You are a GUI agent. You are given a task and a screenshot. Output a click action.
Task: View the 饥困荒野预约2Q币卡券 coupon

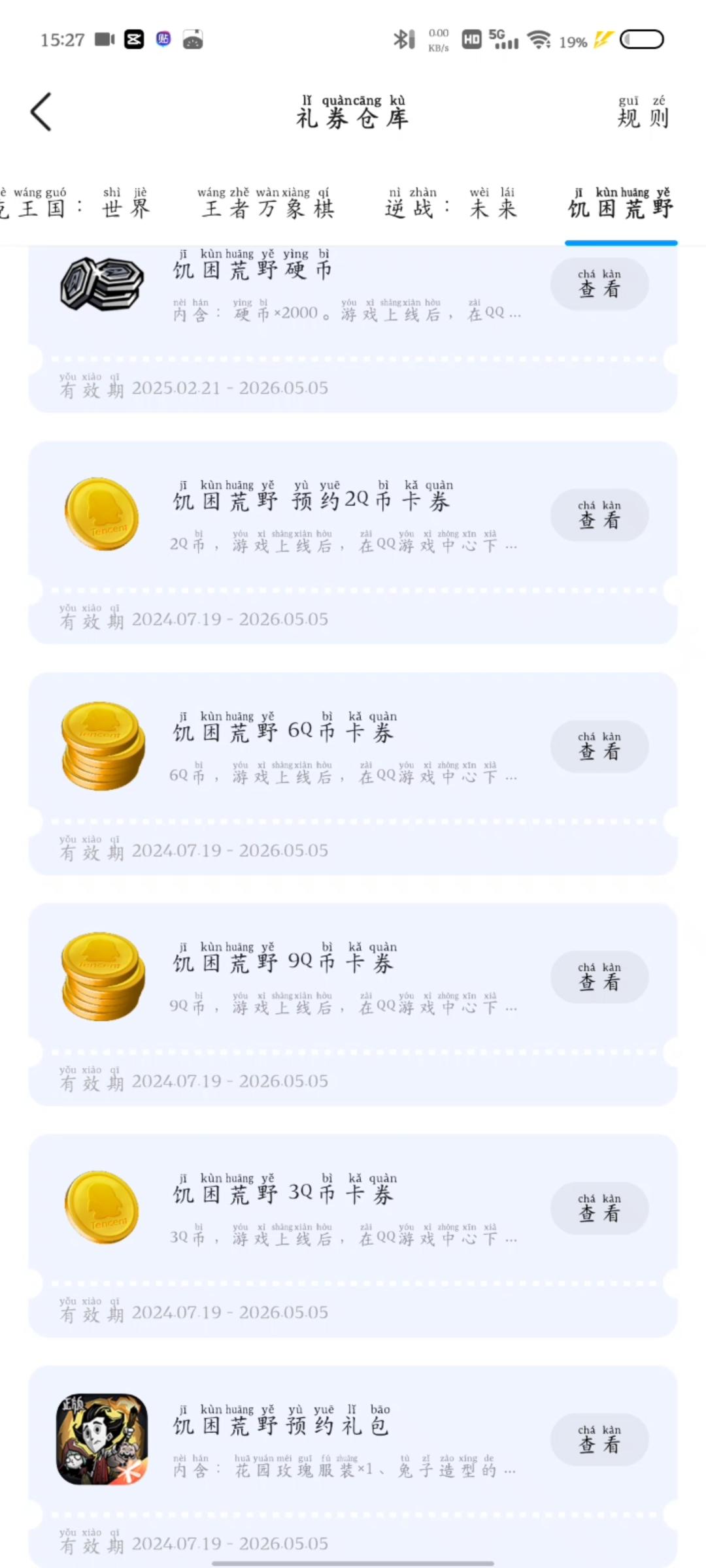pyautogui.click(x=599, y=515)
